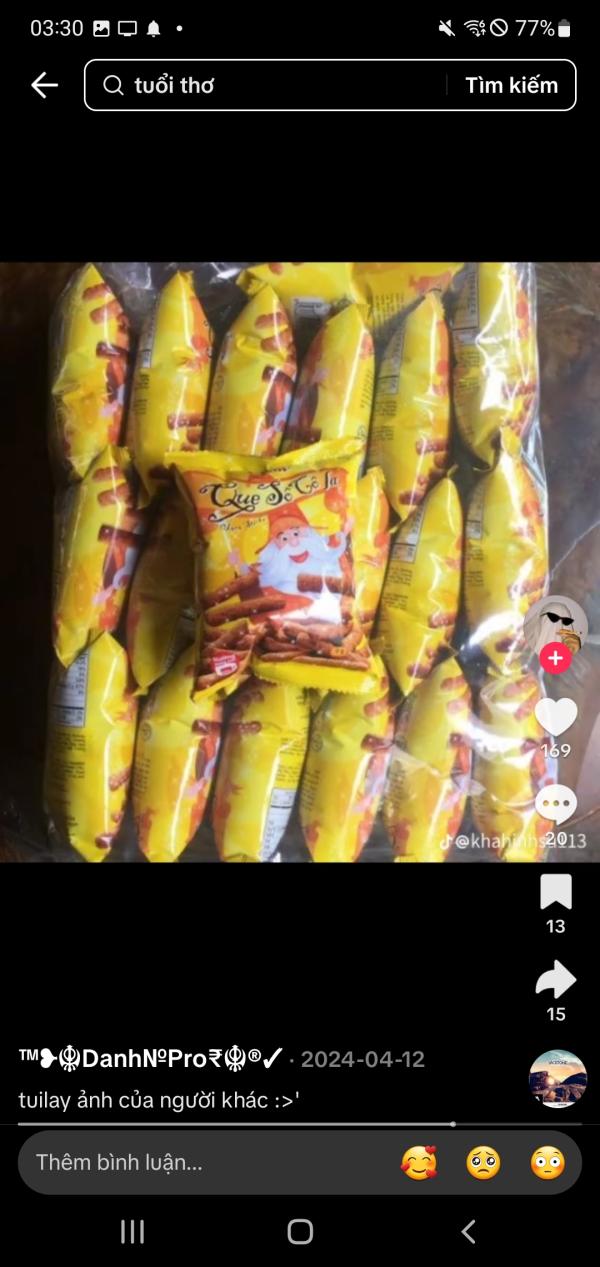The width and height of the screenshot is (600, 1267).
Task: Tap the "Tìm kiếm" search button
Action: pyautogui.click(x=511, y=86)
